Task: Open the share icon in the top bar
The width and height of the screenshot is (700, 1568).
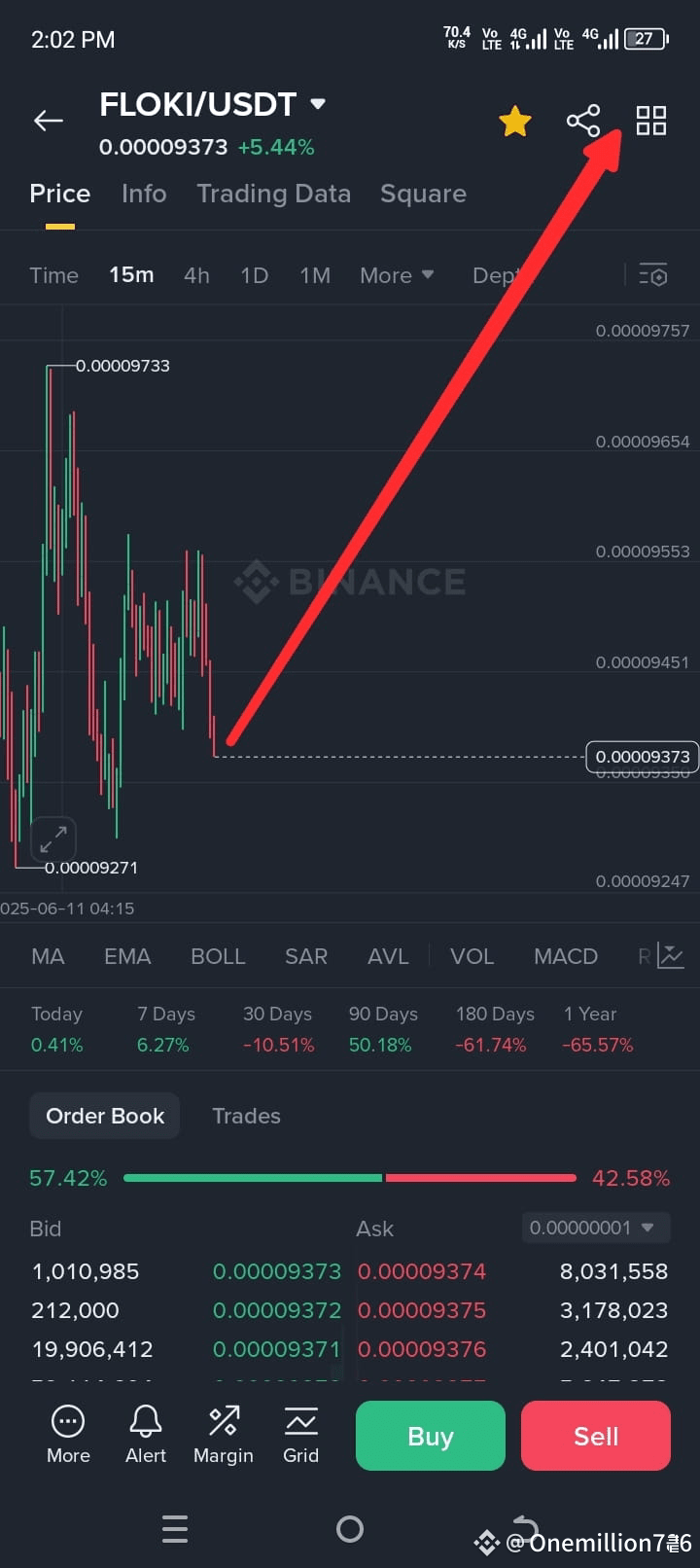Action: 582,121
